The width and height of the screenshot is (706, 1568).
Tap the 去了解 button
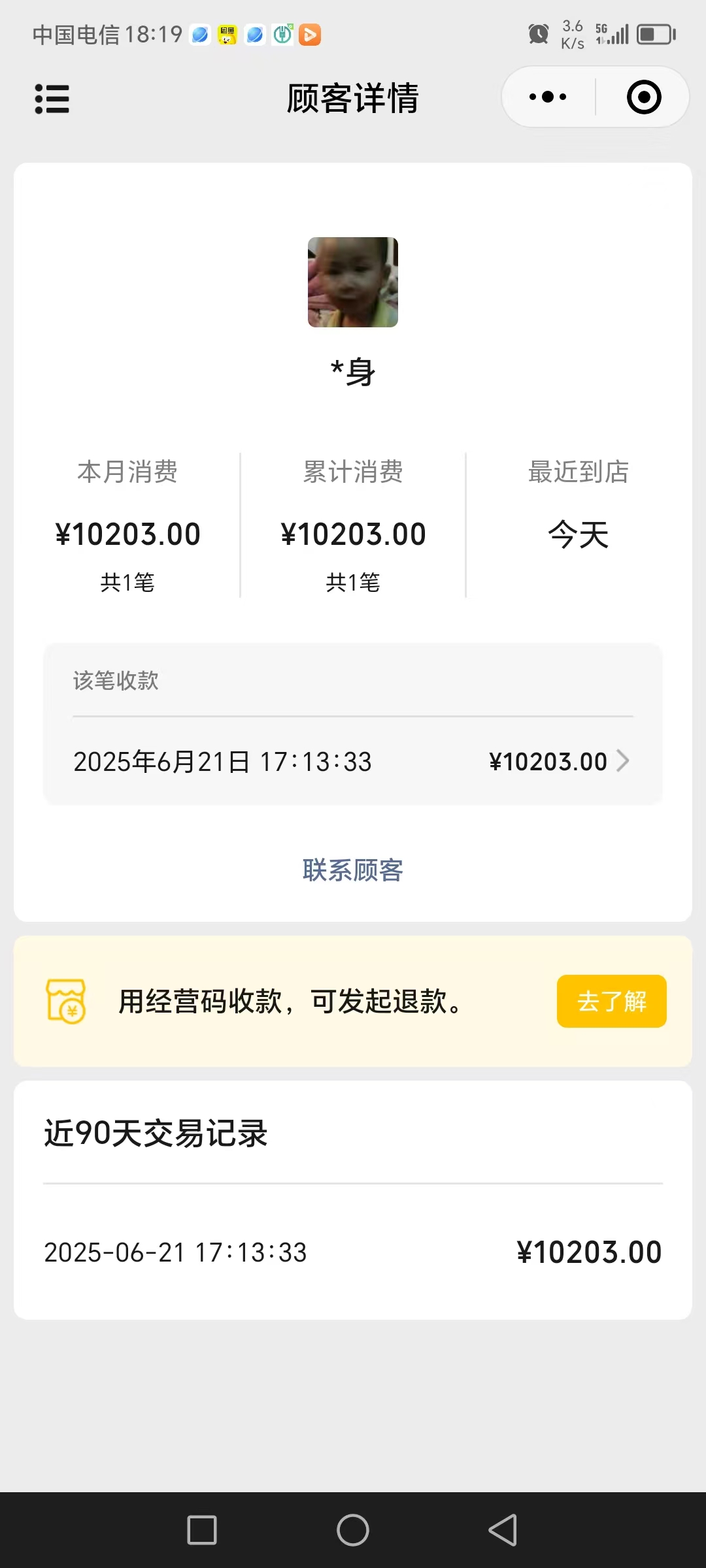point(612,1001)
